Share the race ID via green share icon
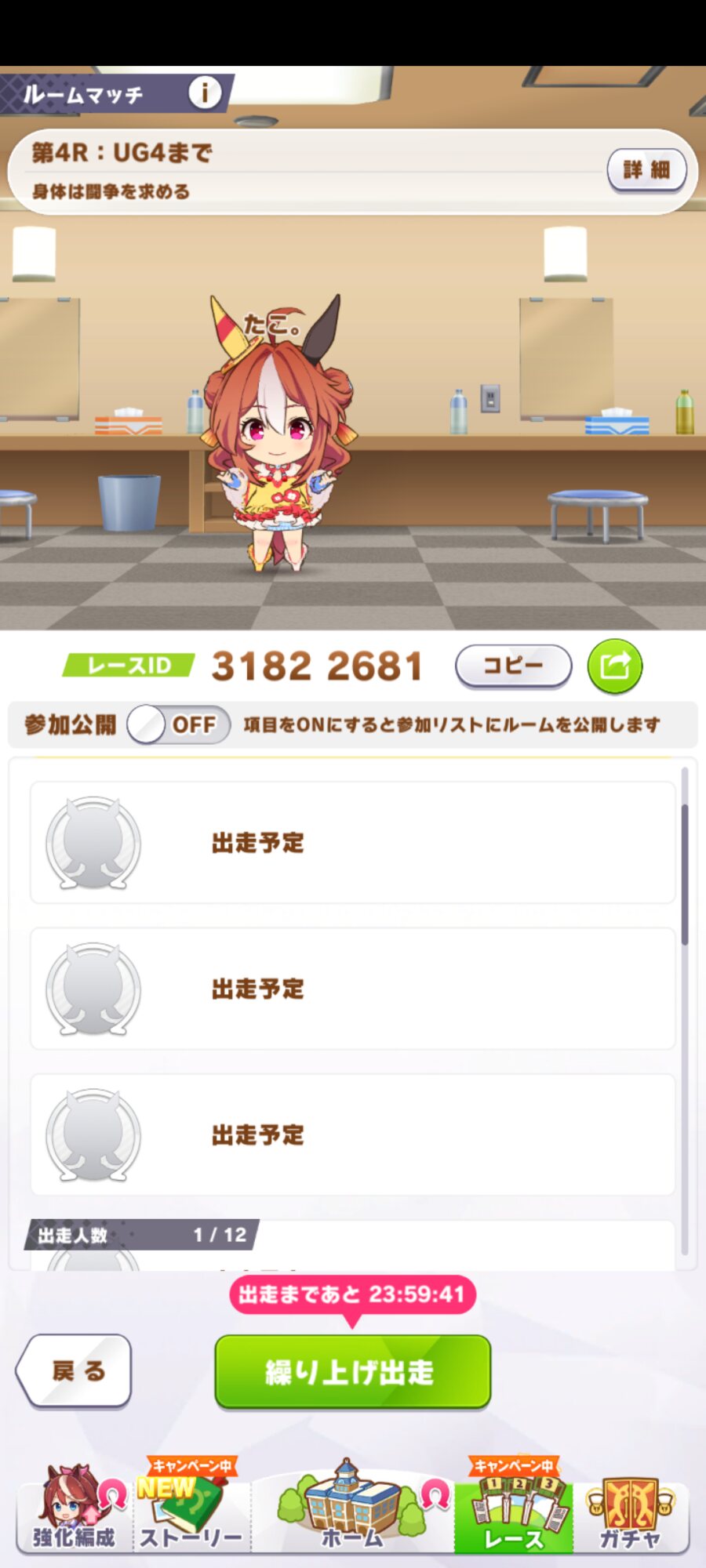This screenshot has width=706, height=1568. click(615, 666)
